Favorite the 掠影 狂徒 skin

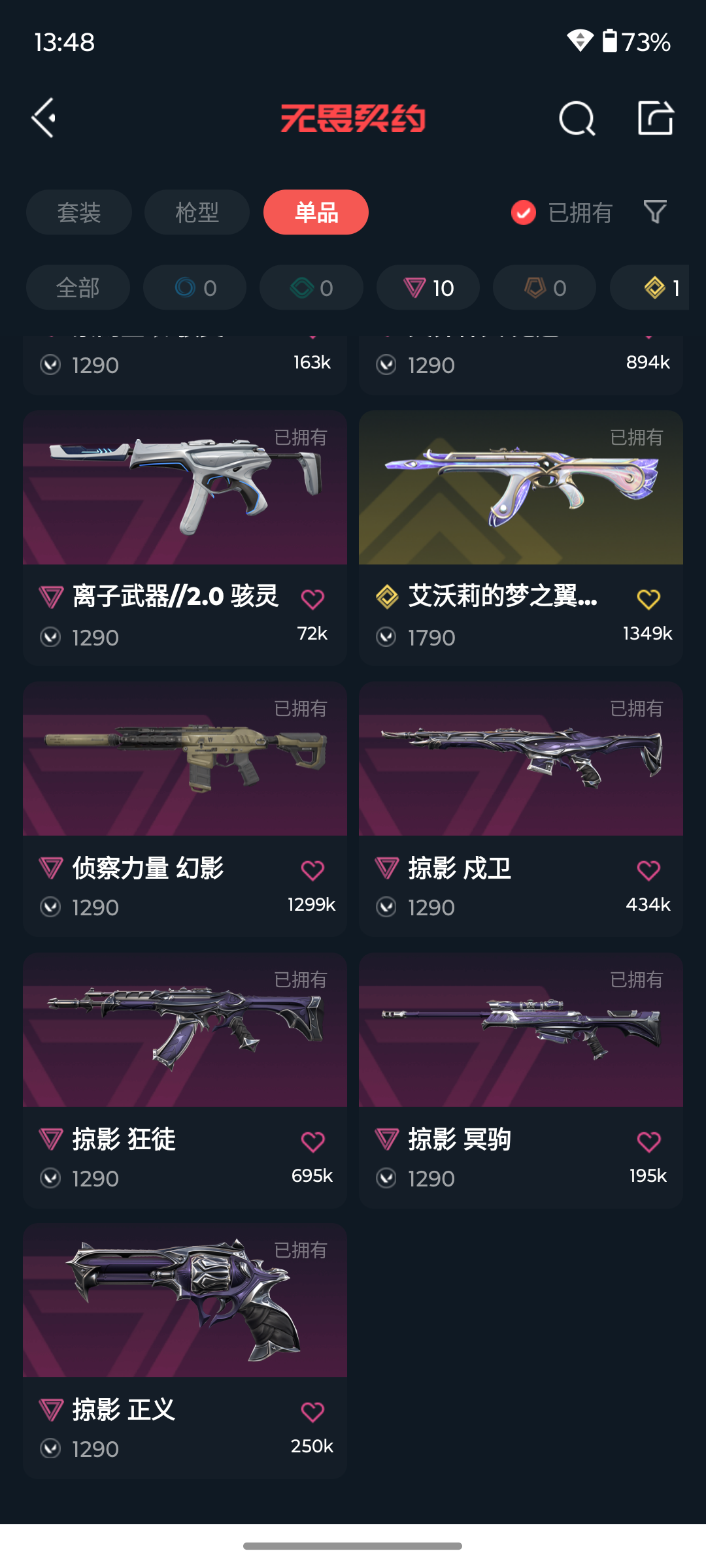coord(312,1141)
